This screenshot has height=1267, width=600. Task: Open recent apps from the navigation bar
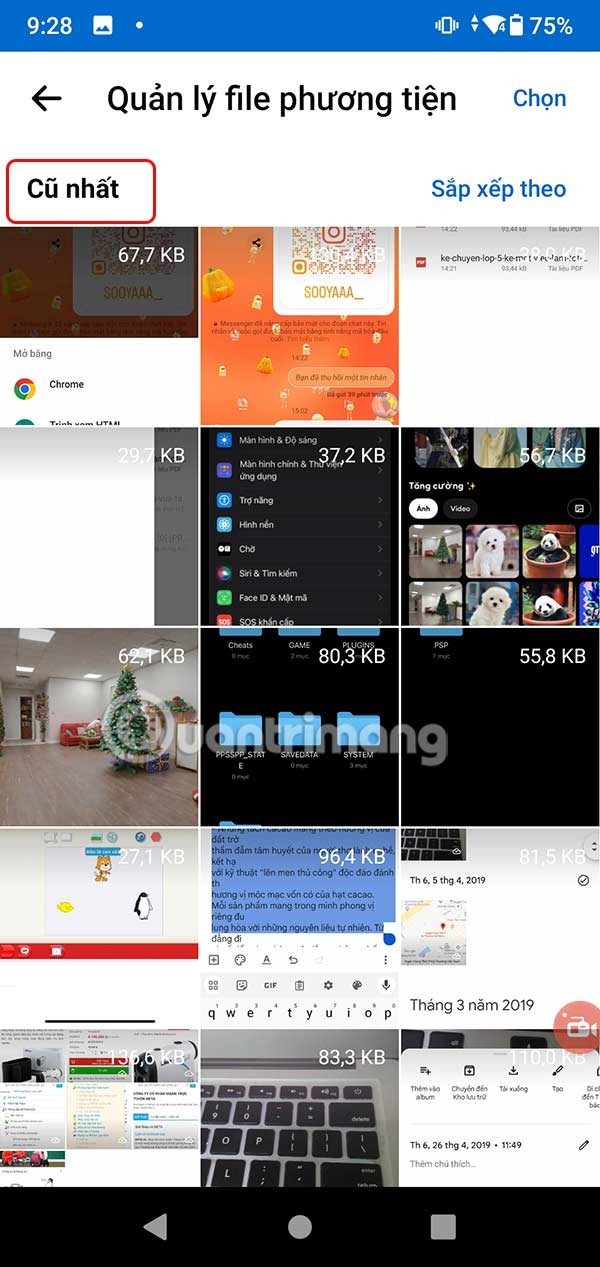(x=442, y=1227)
